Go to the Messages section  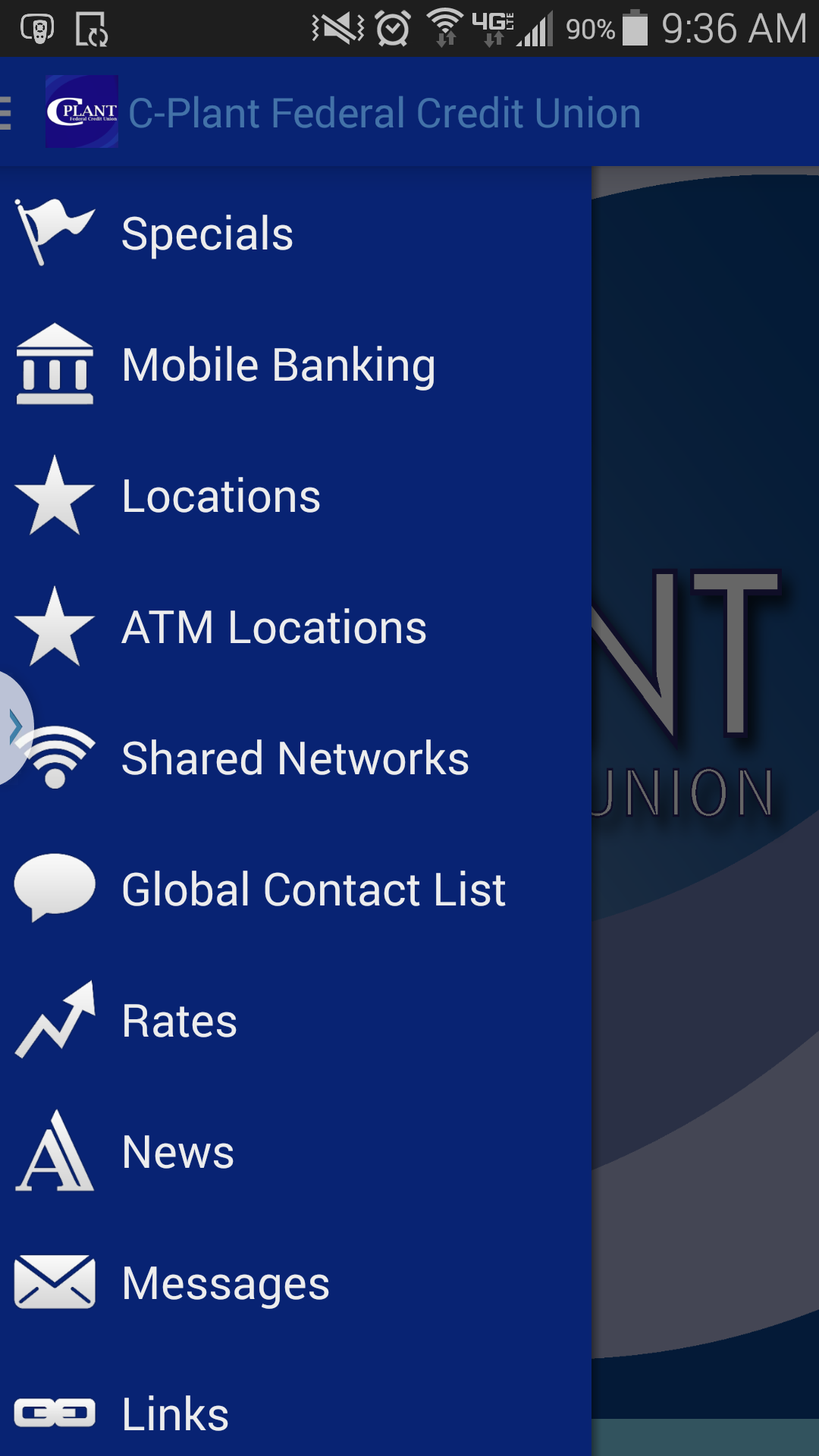pyautogui.click(x=224, y=1282)
